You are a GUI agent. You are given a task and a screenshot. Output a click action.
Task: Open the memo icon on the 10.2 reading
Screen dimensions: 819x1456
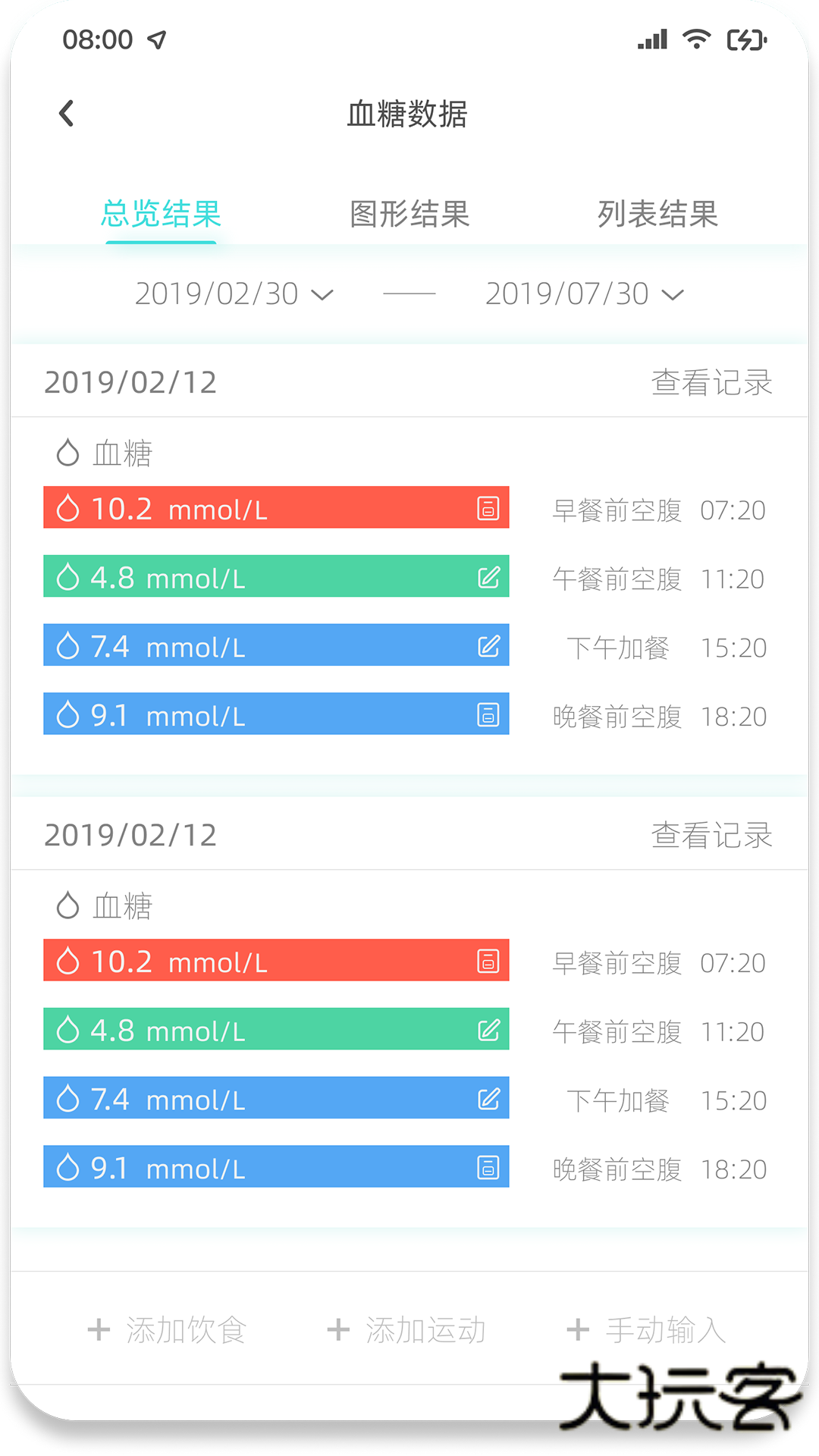tap(488, 508)
